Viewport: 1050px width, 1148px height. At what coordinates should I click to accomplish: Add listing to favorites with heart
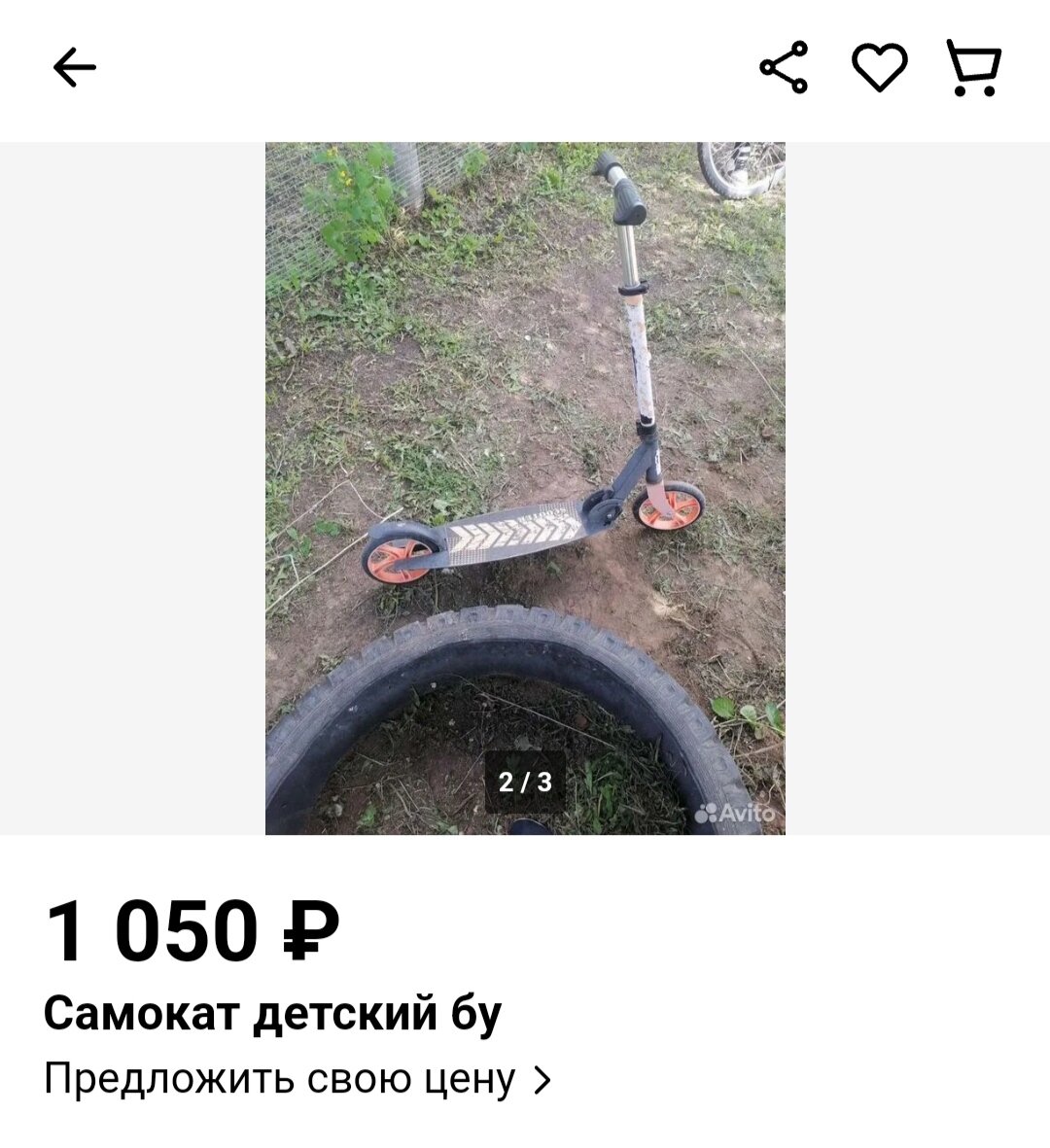pyautogui.click(x=879, y=67)
